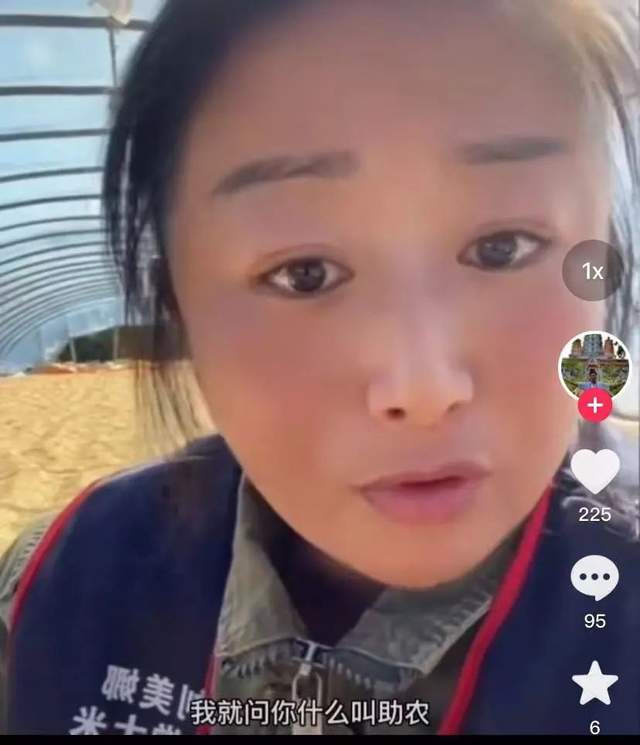Add this video to favorites
This screenshot has height=745, width=640.
click(595, 683)
